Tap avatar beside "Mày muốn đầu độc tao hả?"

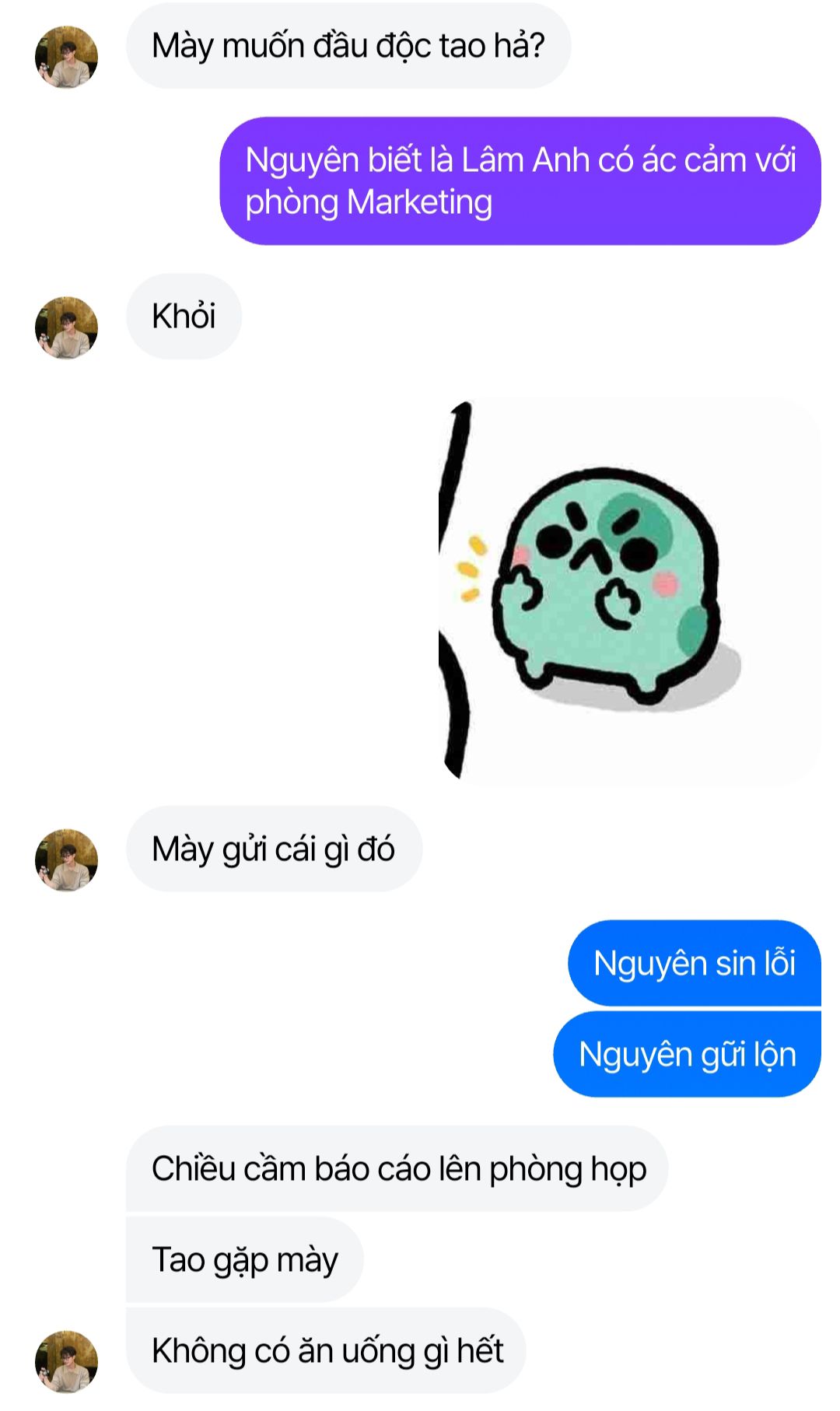click(67, 57)
